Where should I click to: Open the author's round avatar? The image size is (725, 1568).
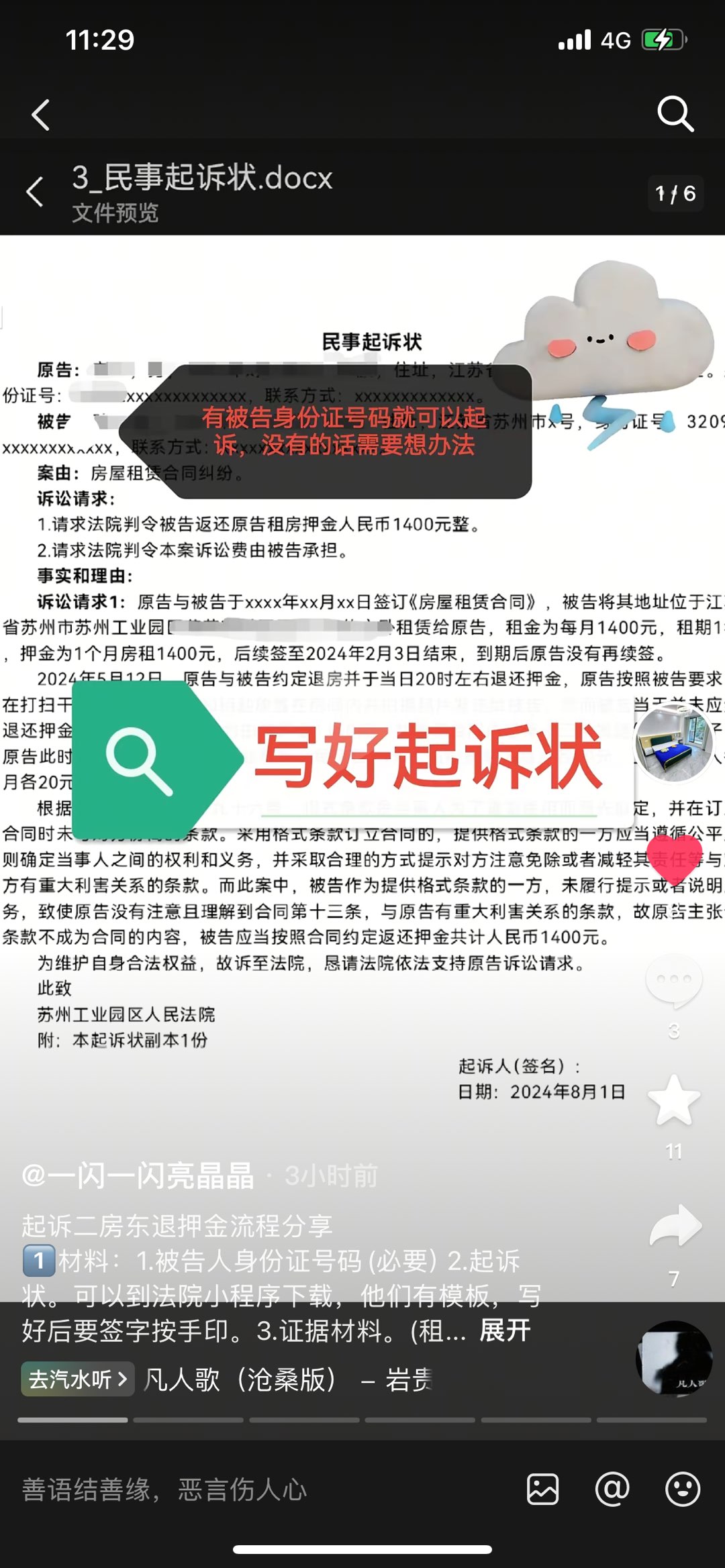click(675, 743)
